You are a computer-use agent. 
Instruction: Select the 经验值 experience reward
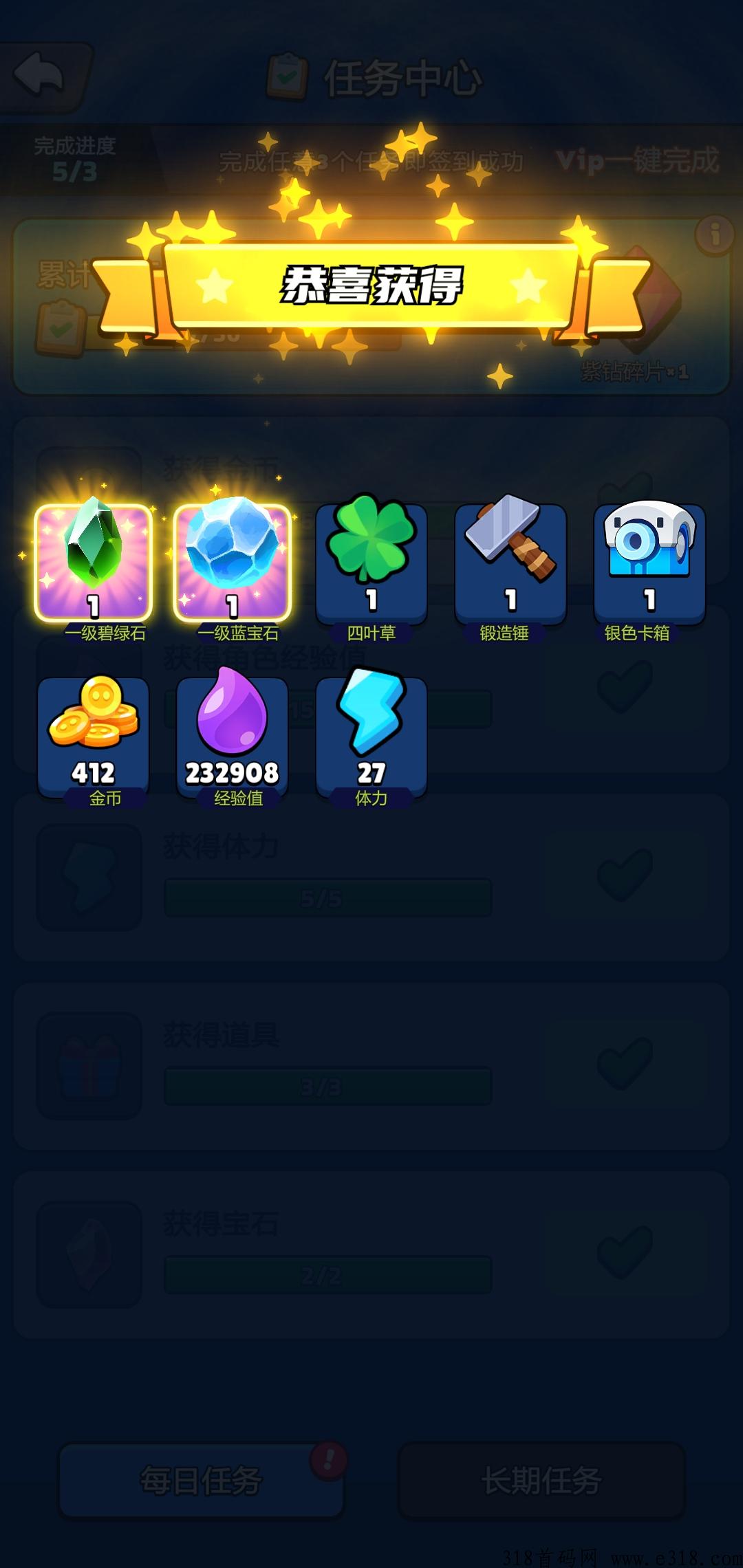(x=233, y=736)
